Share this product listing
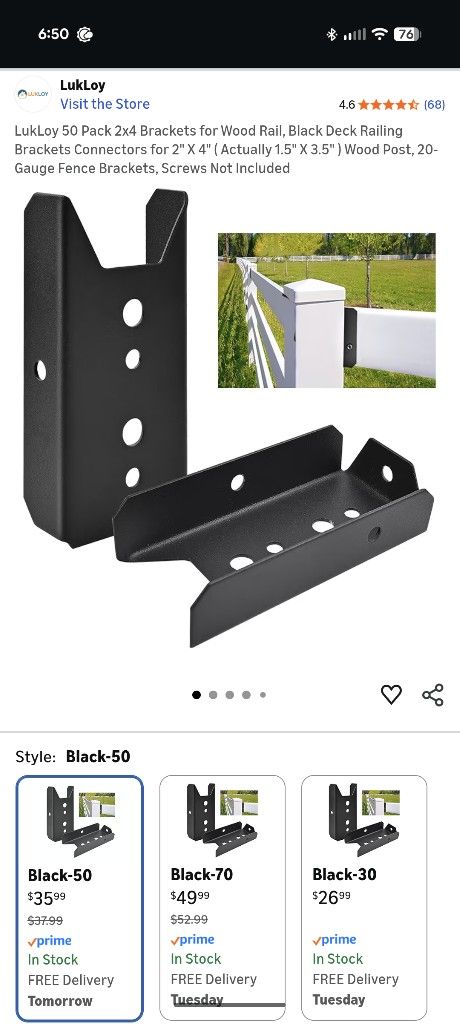The image size is (460, 1024). point(433,694)
